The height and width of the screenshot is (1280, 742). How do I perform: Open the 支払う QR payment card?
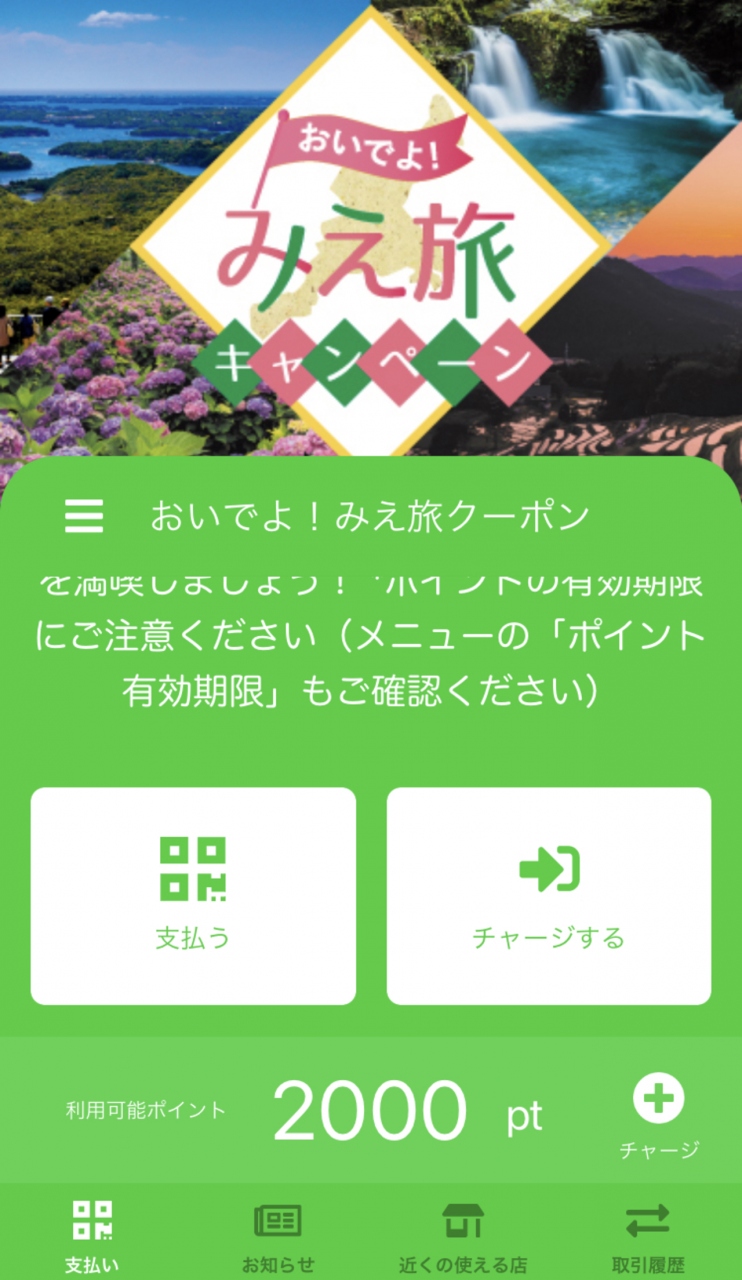tap(193, 895)
